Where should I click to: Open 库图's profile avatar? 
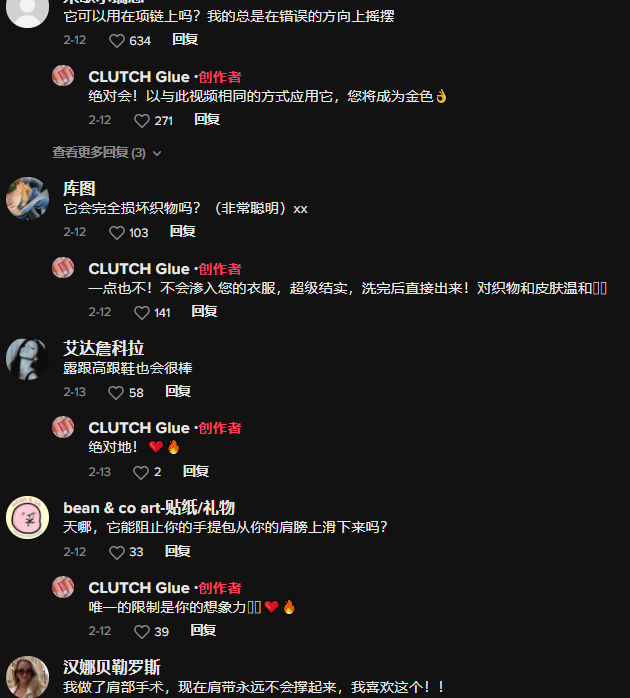pyautogui.click(x=28, y=198)
